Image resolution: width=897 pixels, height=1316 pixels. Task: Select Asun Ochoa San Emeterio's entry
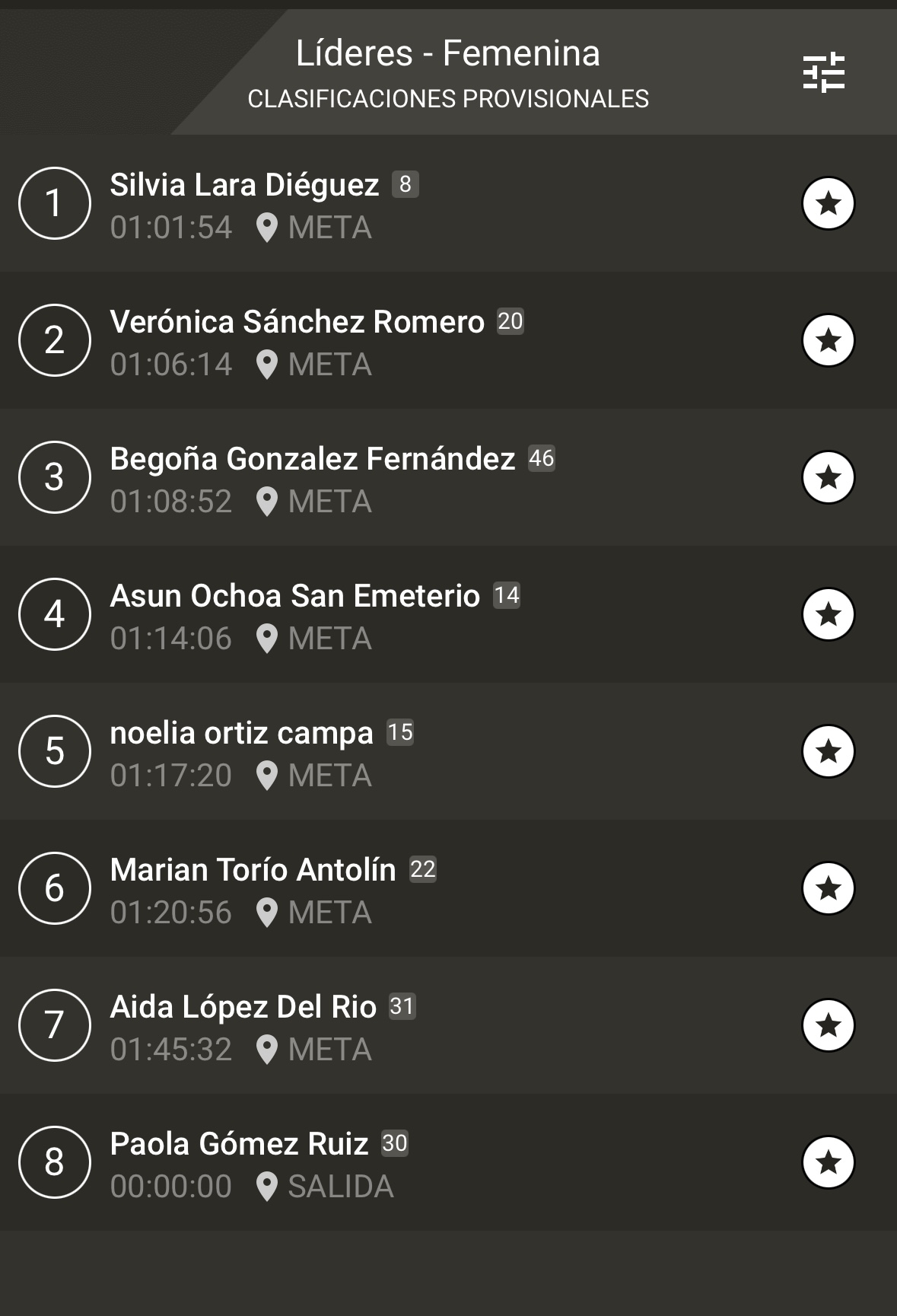[380, 615]
